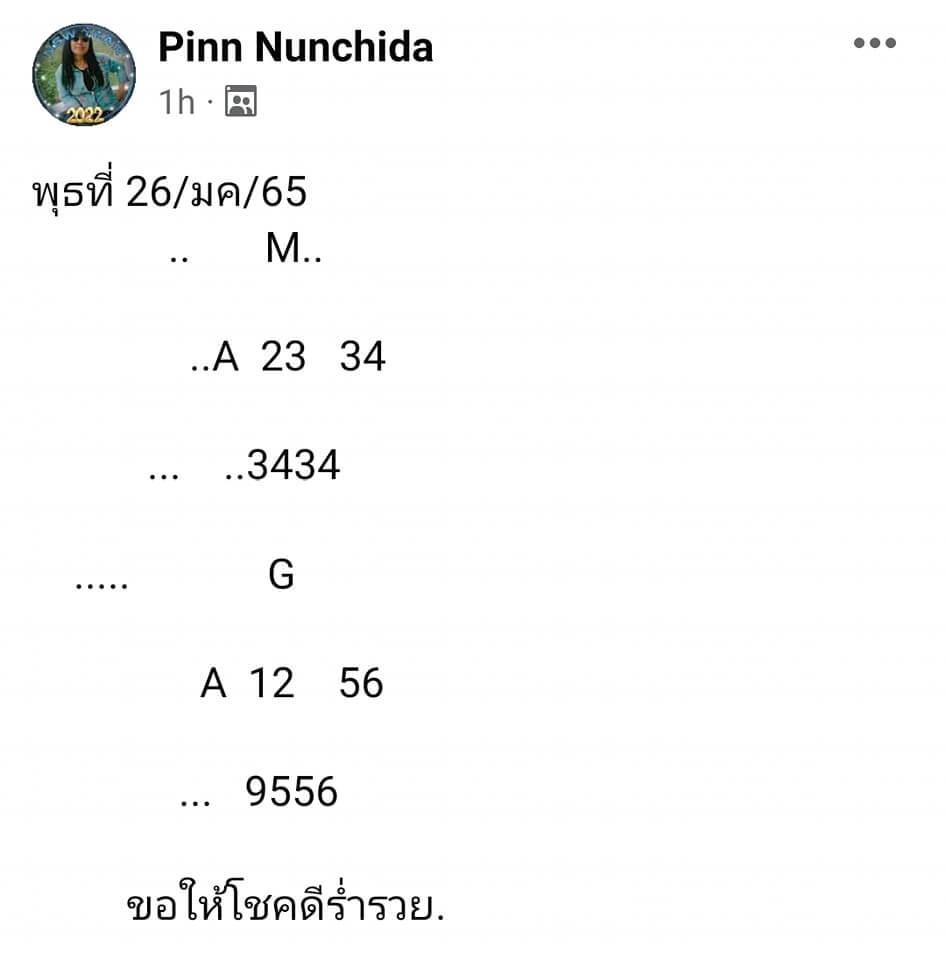Open Pinn Nunchida's profile picture

84,75
